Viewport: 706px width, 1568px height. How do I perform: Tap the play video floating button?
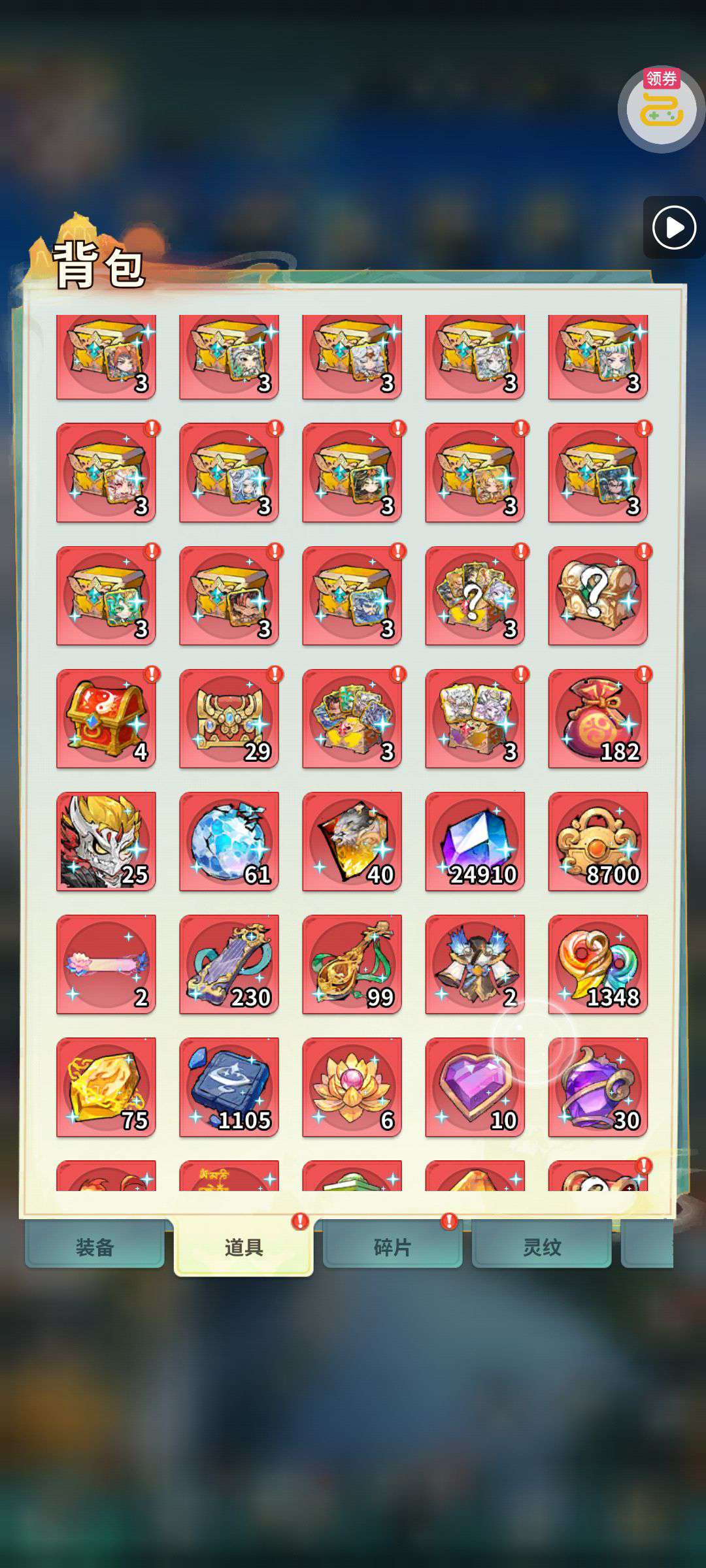[x=674, y=227]
